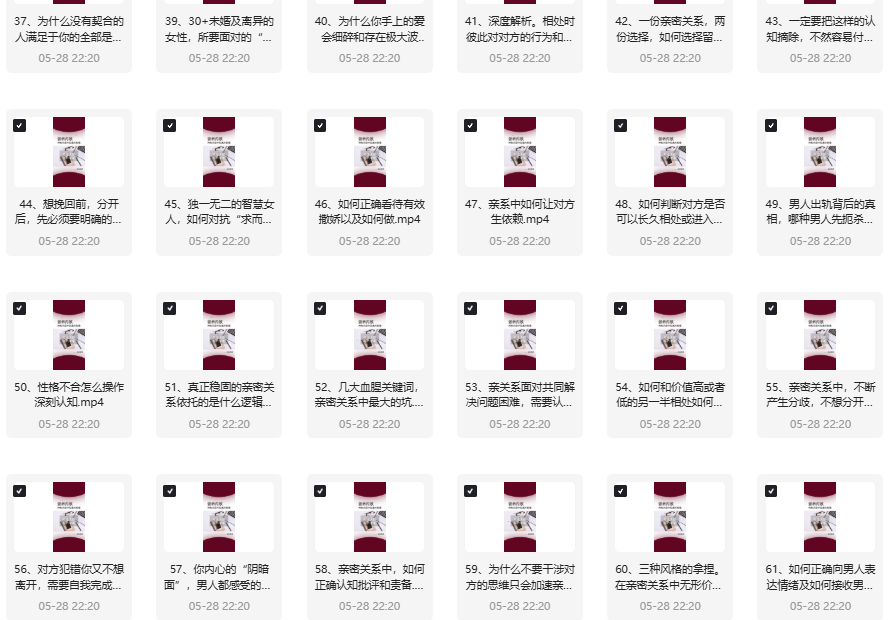Open video 45 about 独一无二的智慧女人
The image size is (893, 620).
pos(219,152)
